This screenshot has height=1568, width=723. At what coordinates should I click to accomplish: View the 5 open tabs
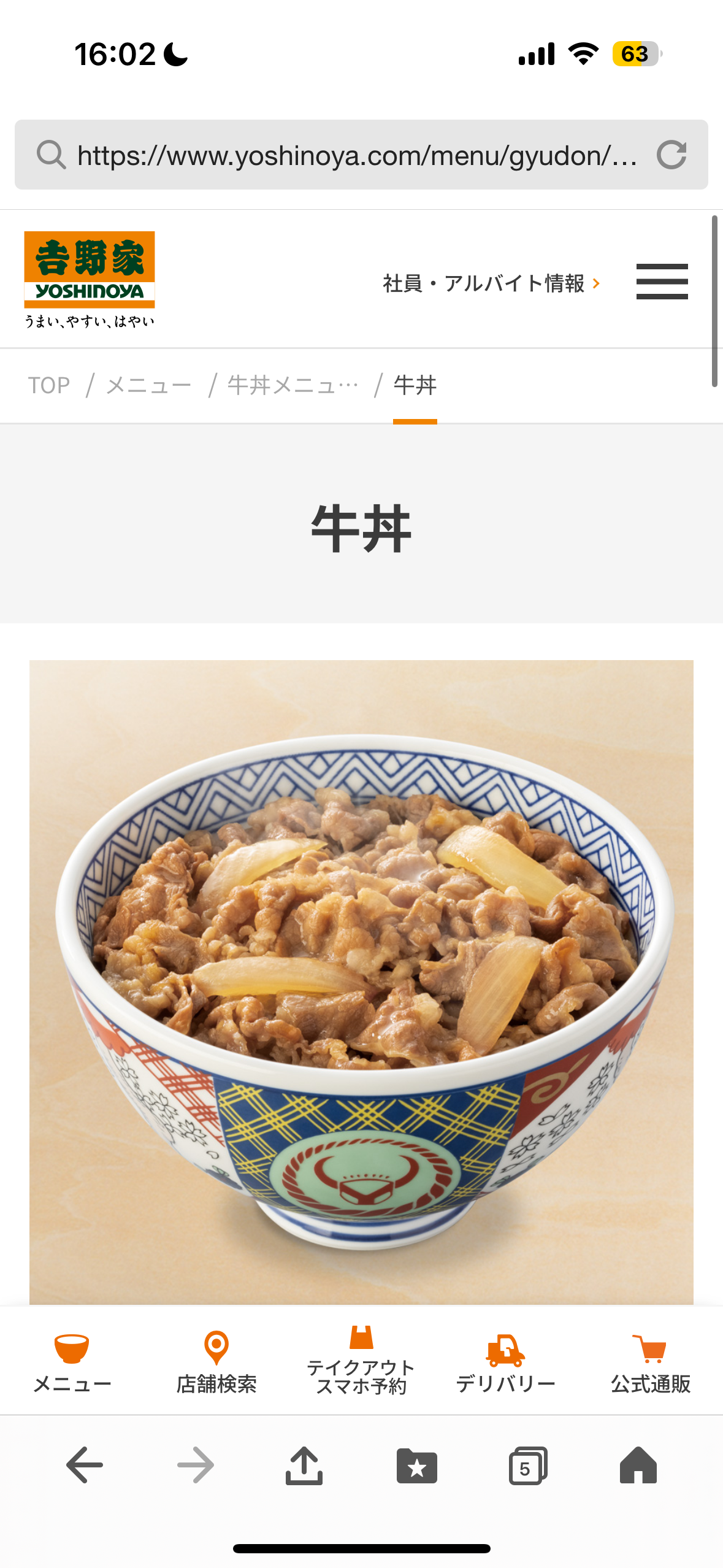[528, 1465]
